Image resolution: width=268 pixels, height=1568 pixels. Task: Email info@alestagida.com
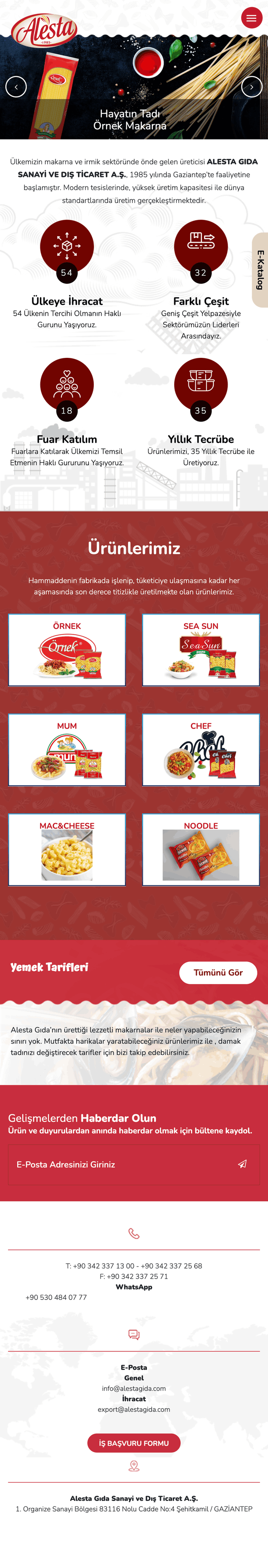point(134,1388)
